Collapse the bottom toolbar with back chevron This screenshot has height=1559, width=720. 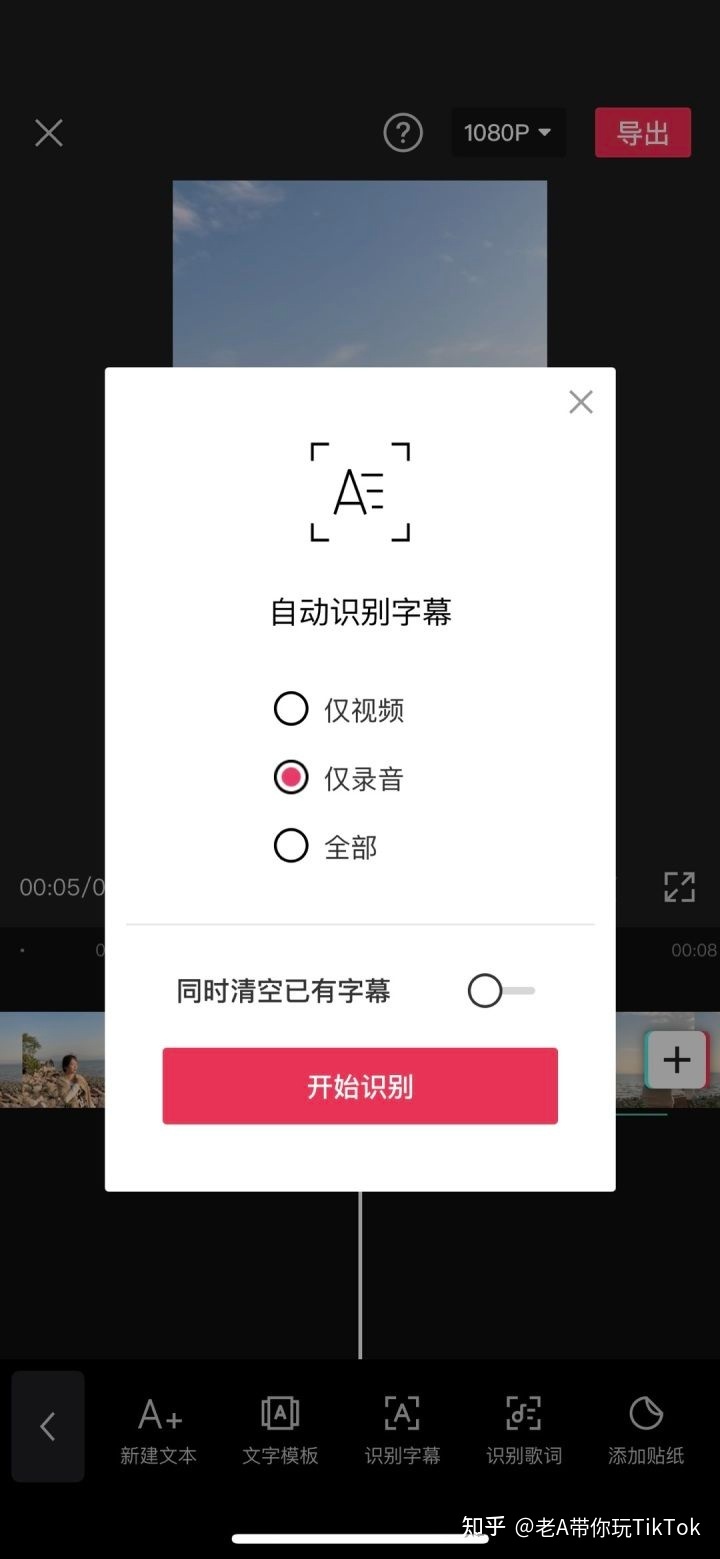click(x=48, y=1426)
